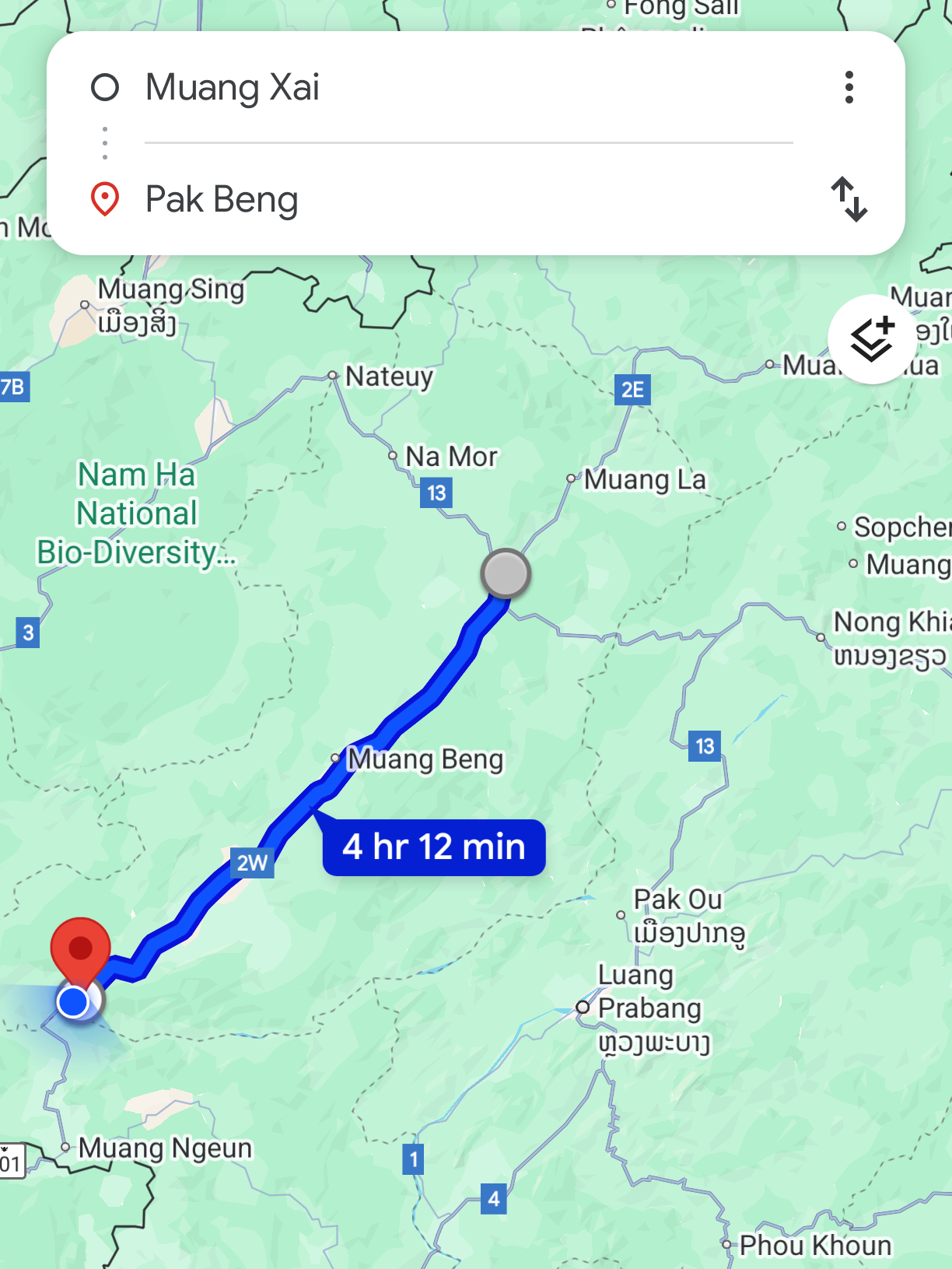952x1269 pixels.
Task: Select the Muang Sing place label
Action: click(170, 290)
